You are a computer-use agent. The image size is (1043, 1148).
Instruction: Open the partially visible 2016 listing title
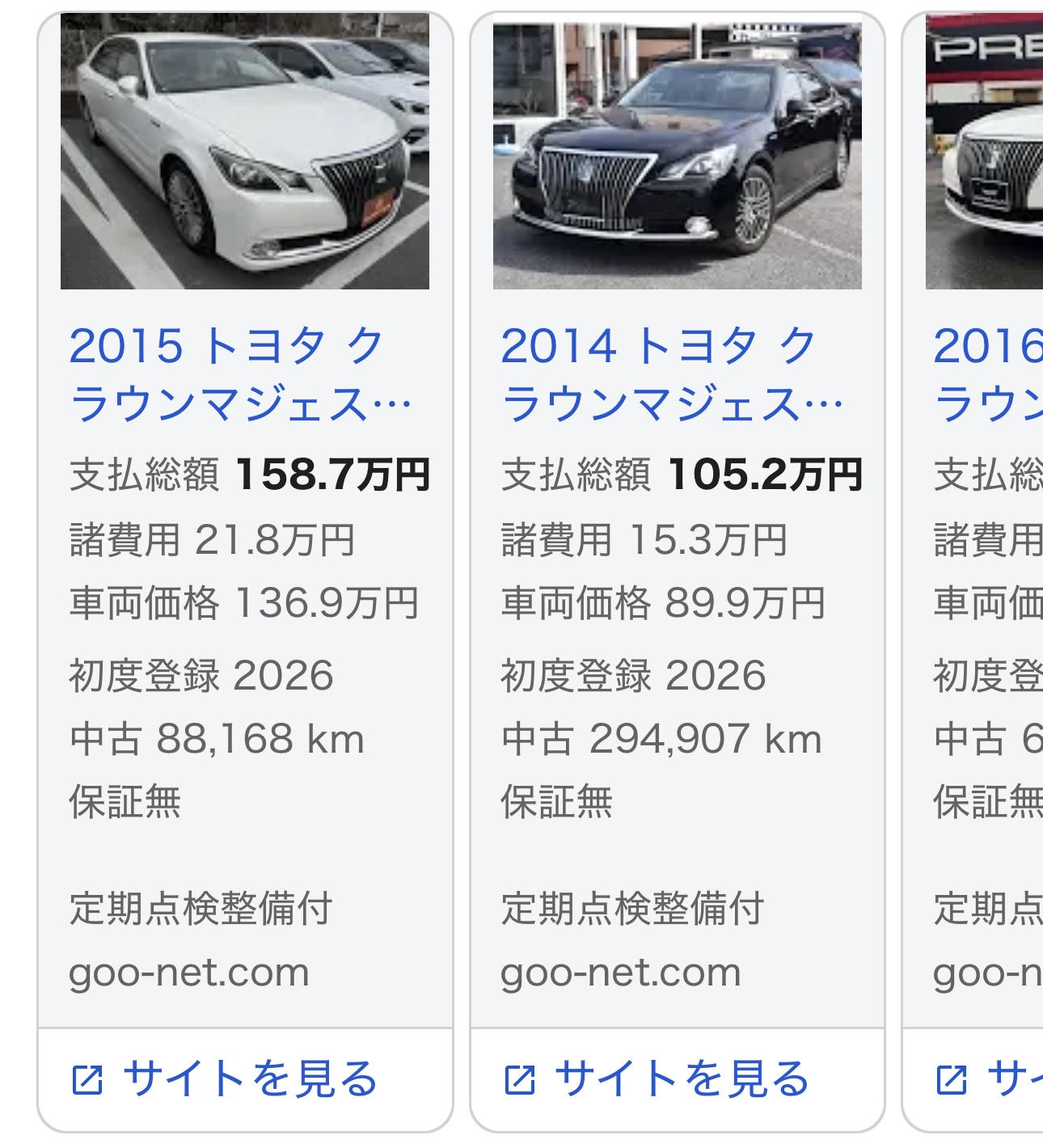coord(988,374)
